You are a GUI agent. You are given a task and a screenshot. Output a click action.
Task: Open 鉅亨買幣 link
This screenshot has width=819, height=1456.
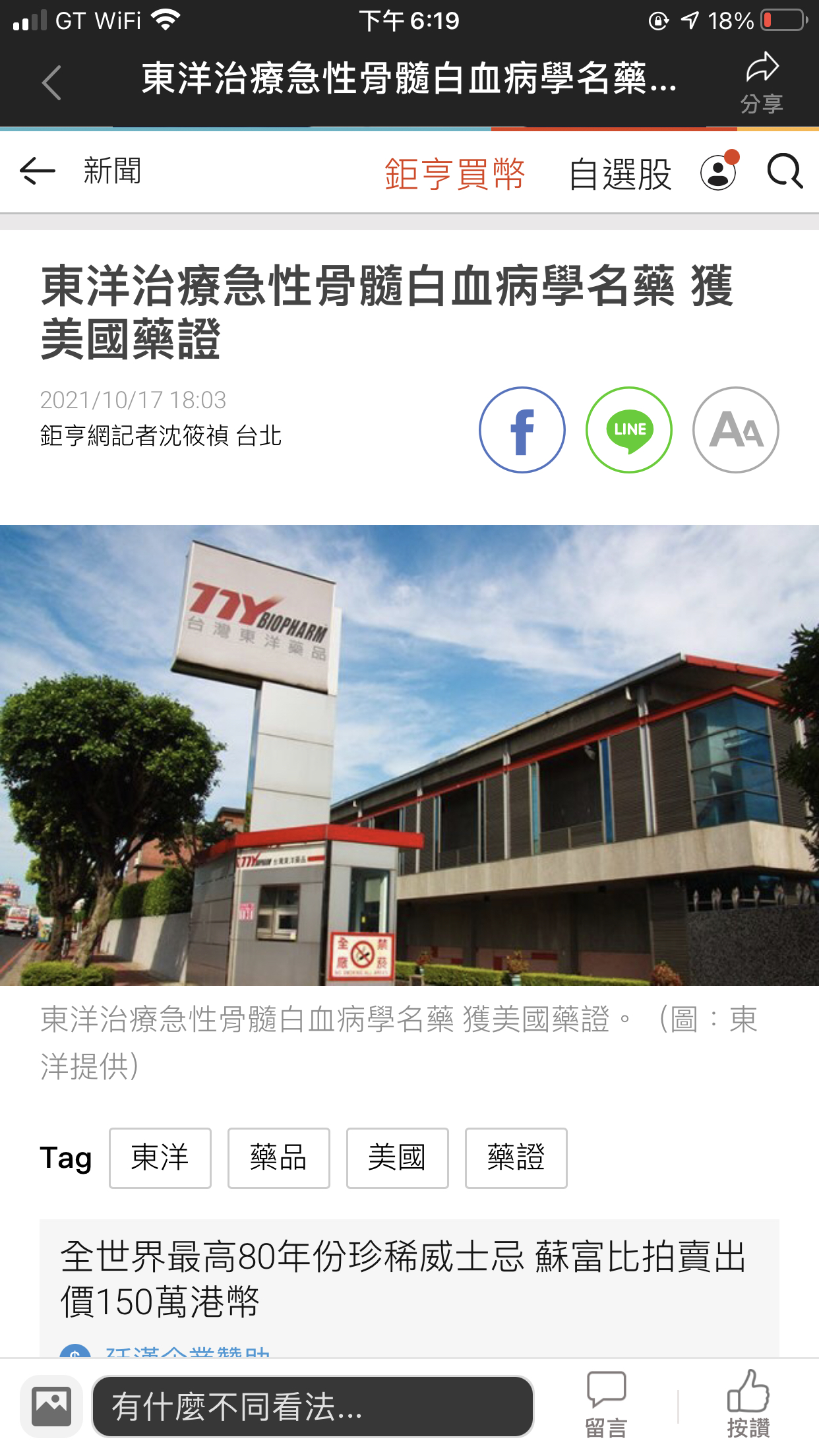[454, 173]
